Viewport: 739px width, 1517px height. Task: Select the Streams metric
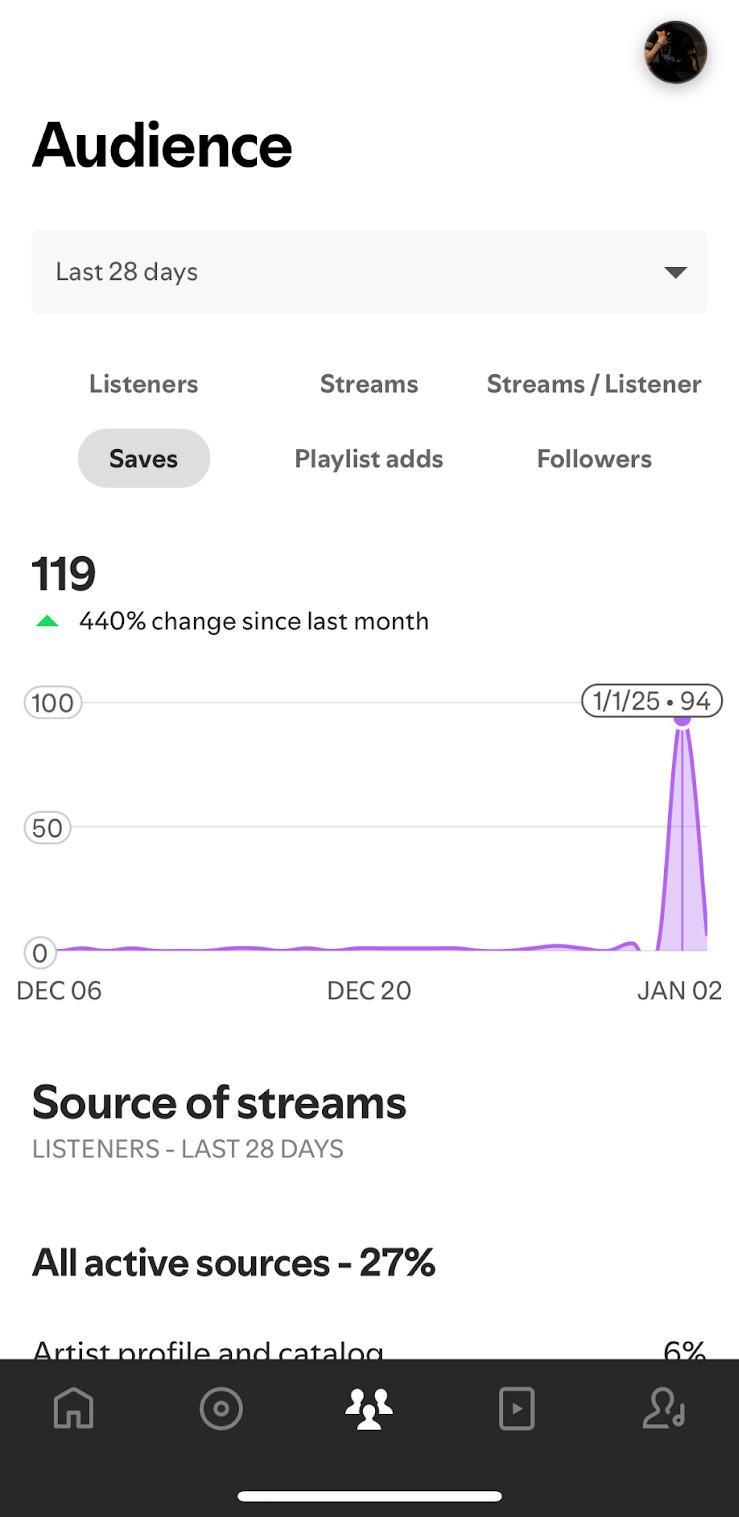point(368,384)
